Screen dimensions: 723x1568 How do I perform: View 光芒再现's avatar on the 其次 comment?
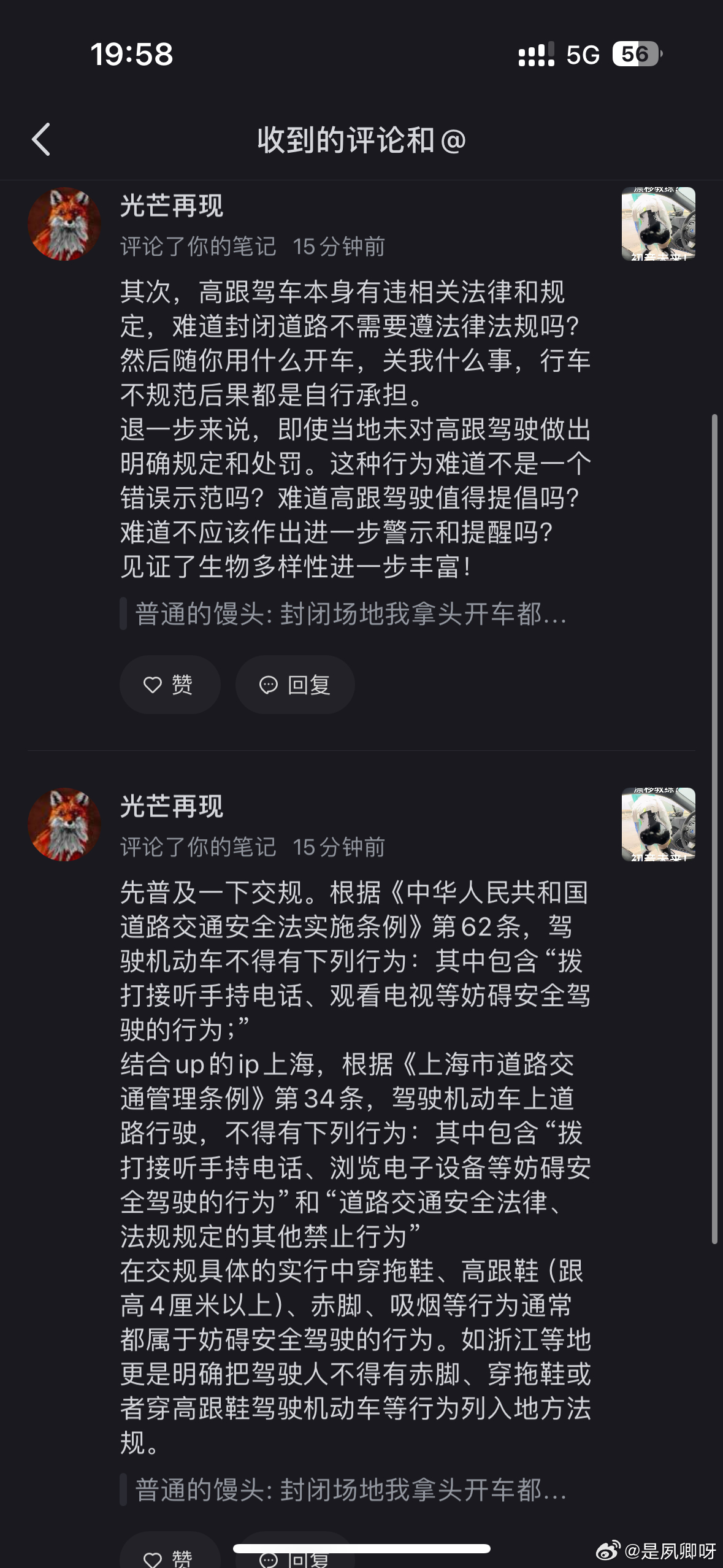pos(64,224)
